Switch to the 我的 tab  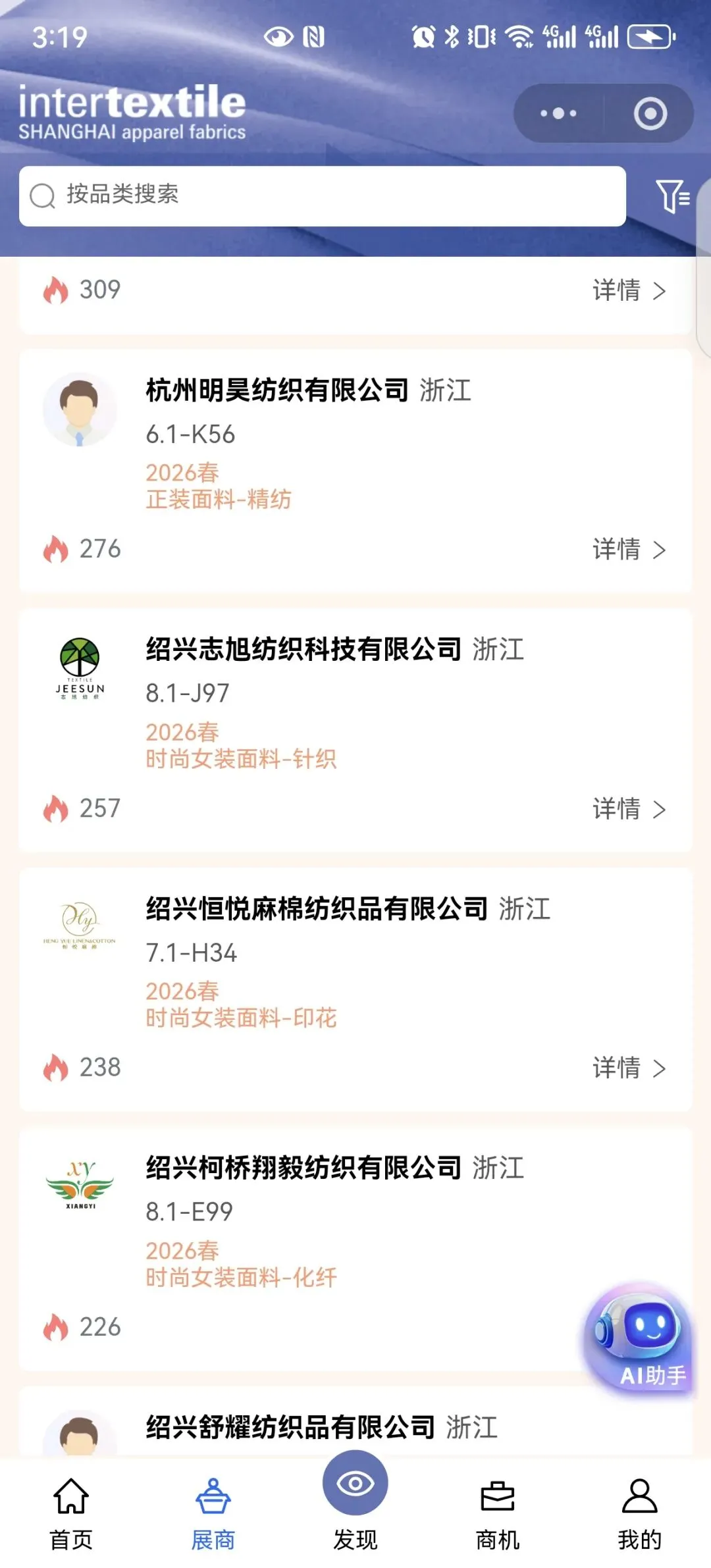(639, 1511)
